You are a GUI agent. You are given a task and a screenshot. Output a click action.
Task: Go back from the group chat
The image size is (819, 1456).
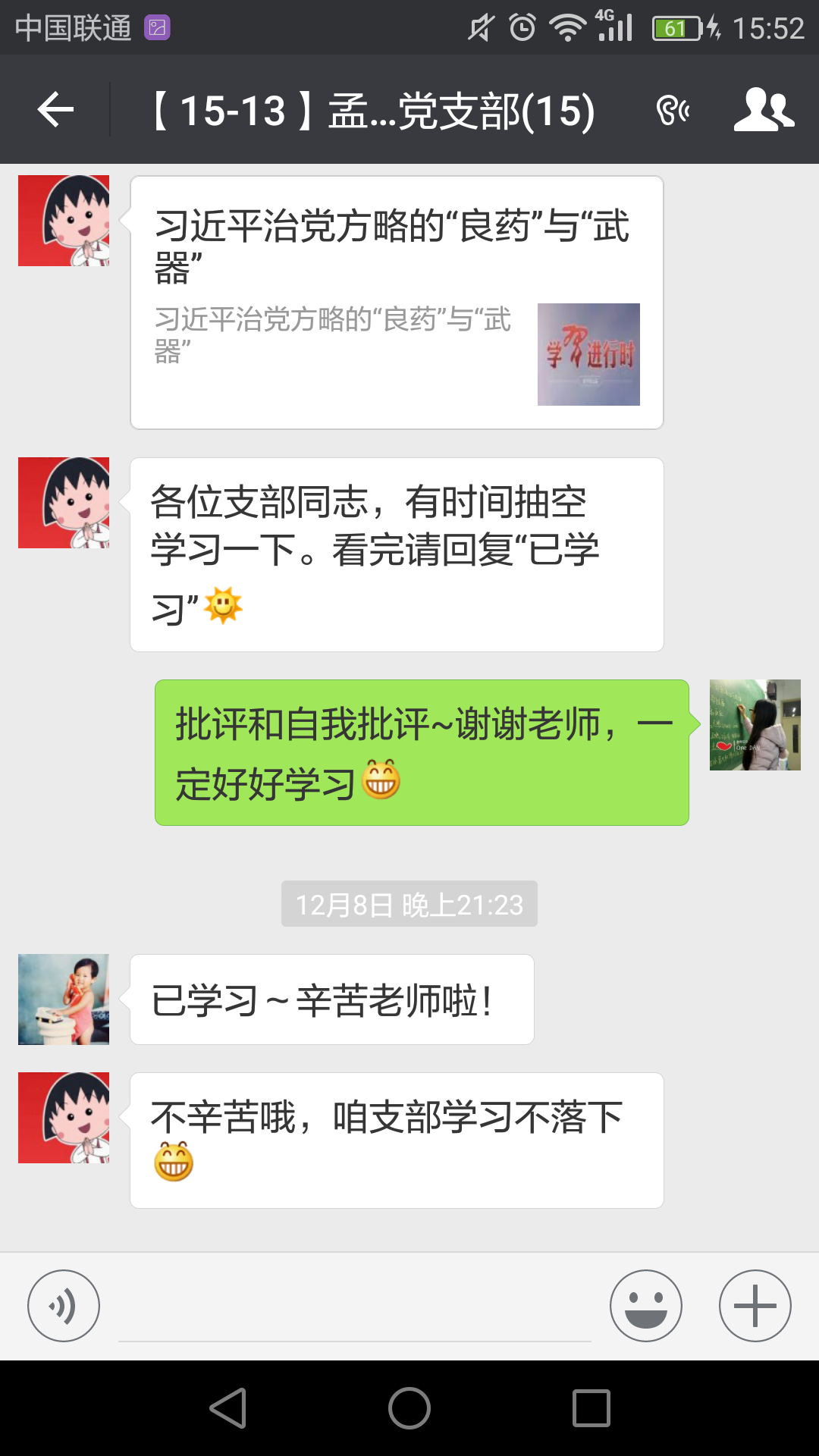point(55,111)
